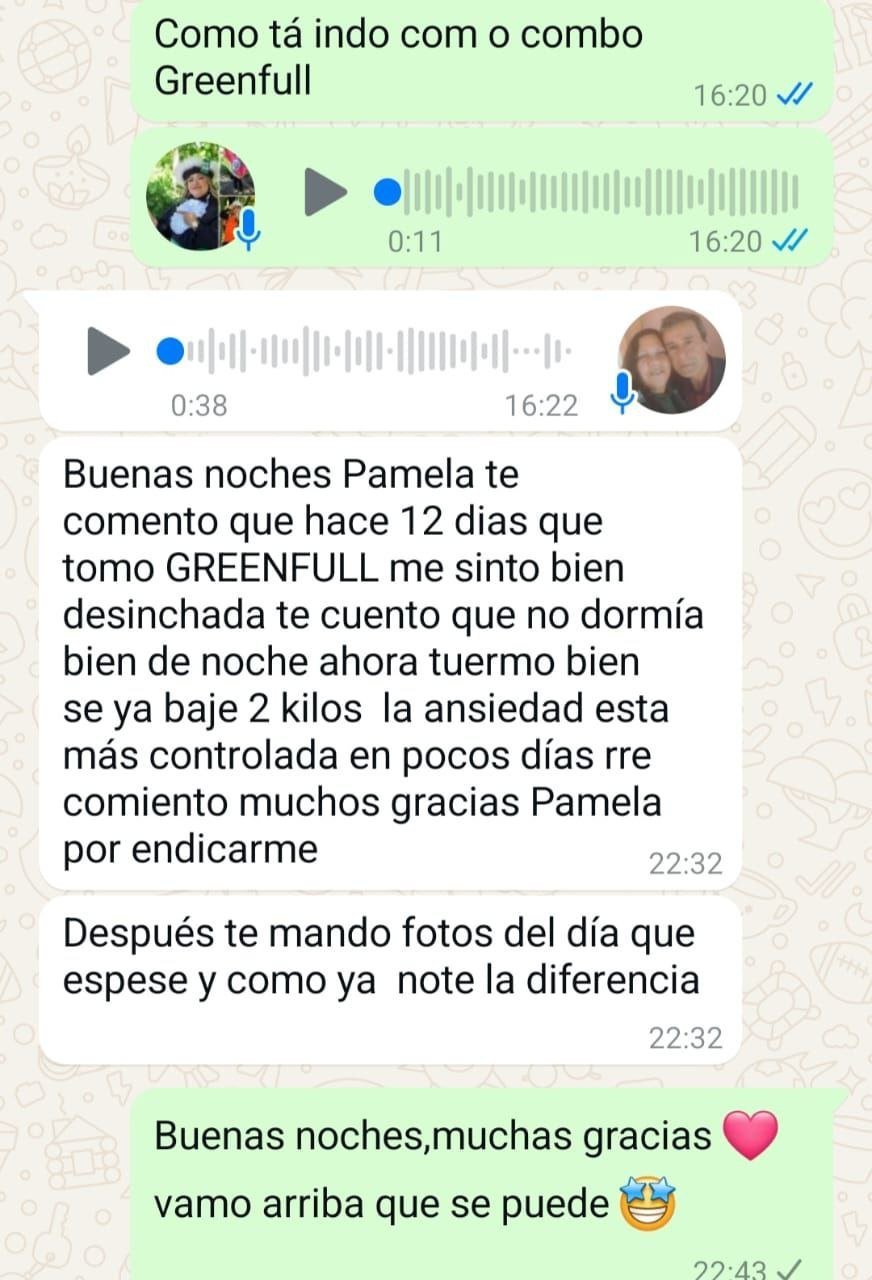Play the 0:38 voice message

pyautogui.click(x=108, y=351)
